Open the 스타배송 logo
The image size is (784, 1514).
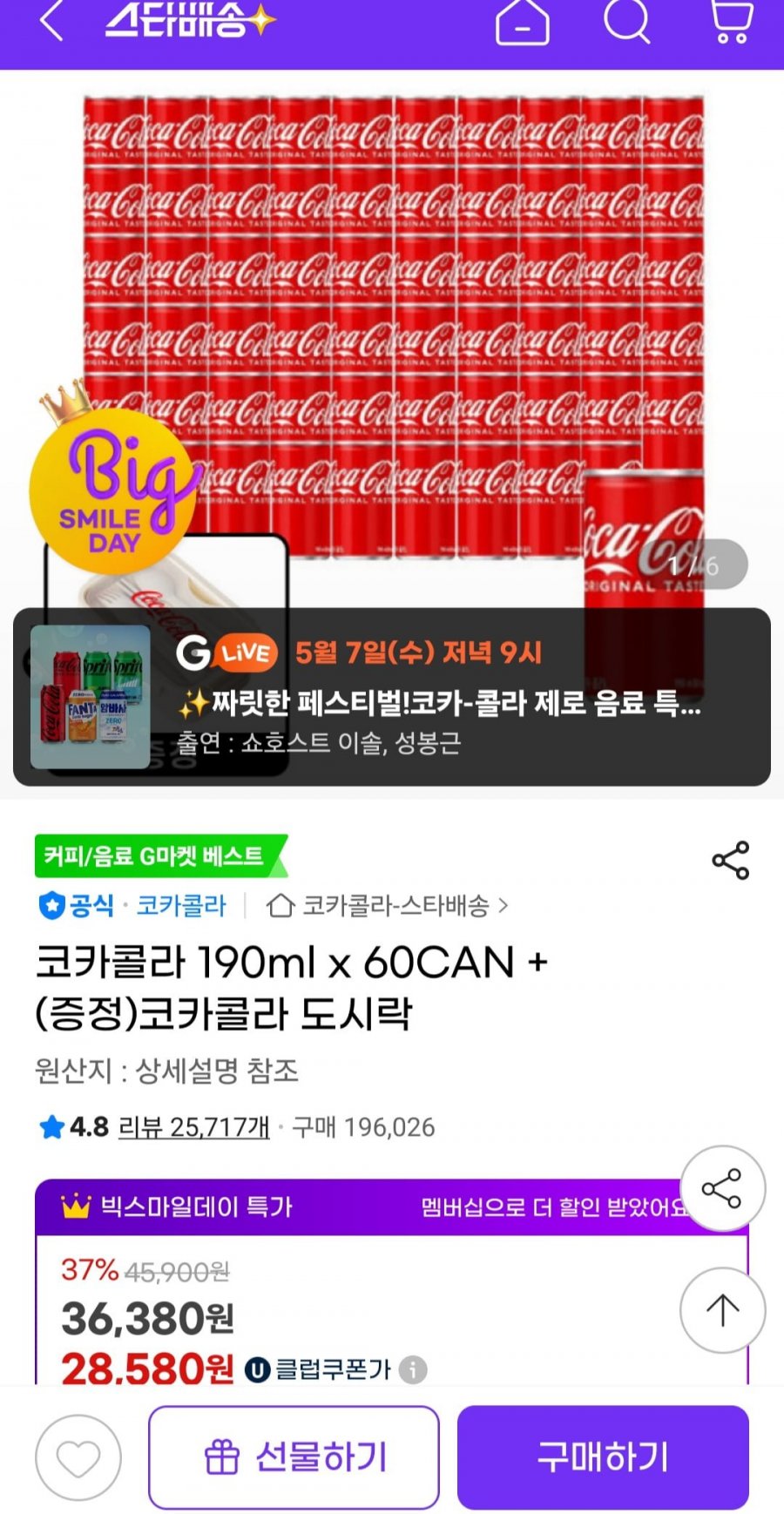click(x=188, y=21)
